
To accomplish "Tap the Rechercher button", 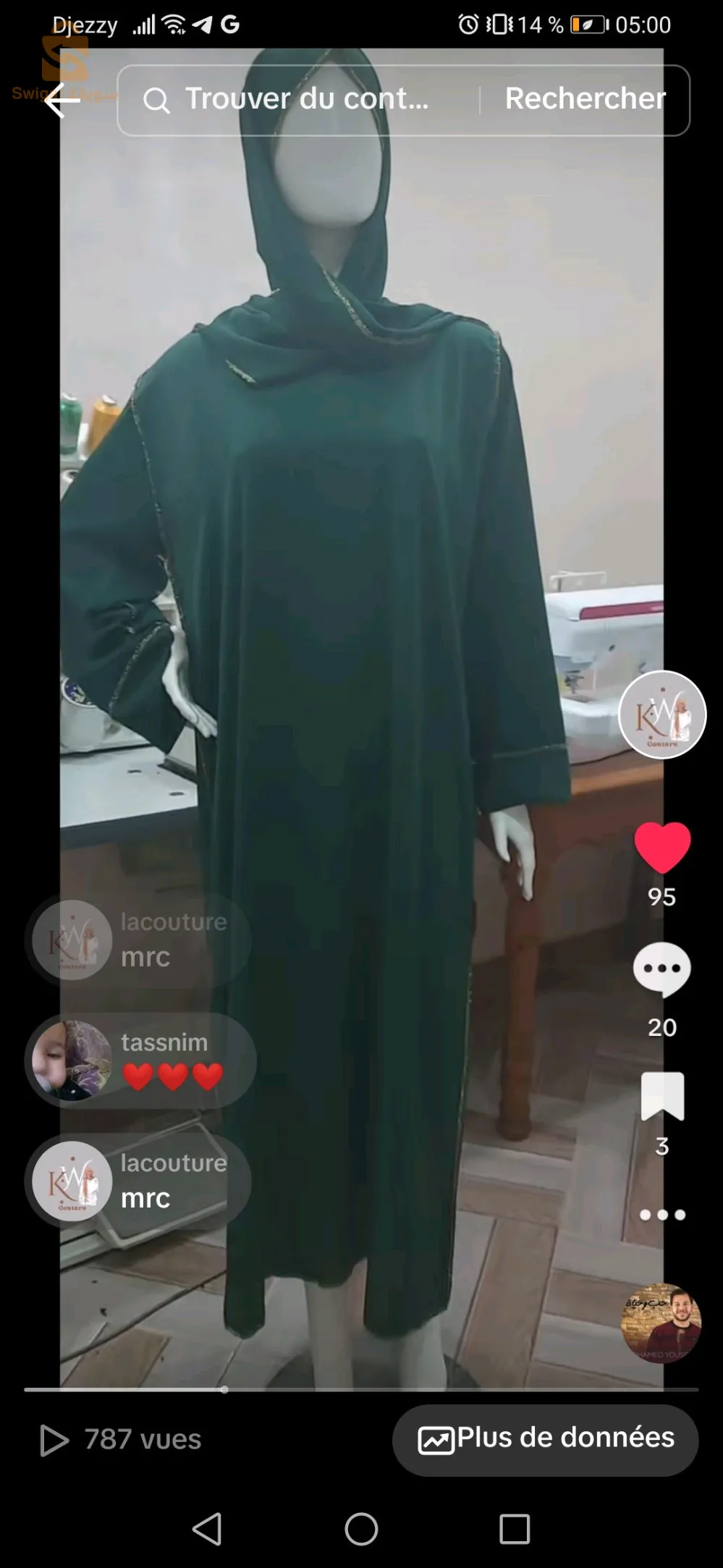I will [x=585, y=99].
